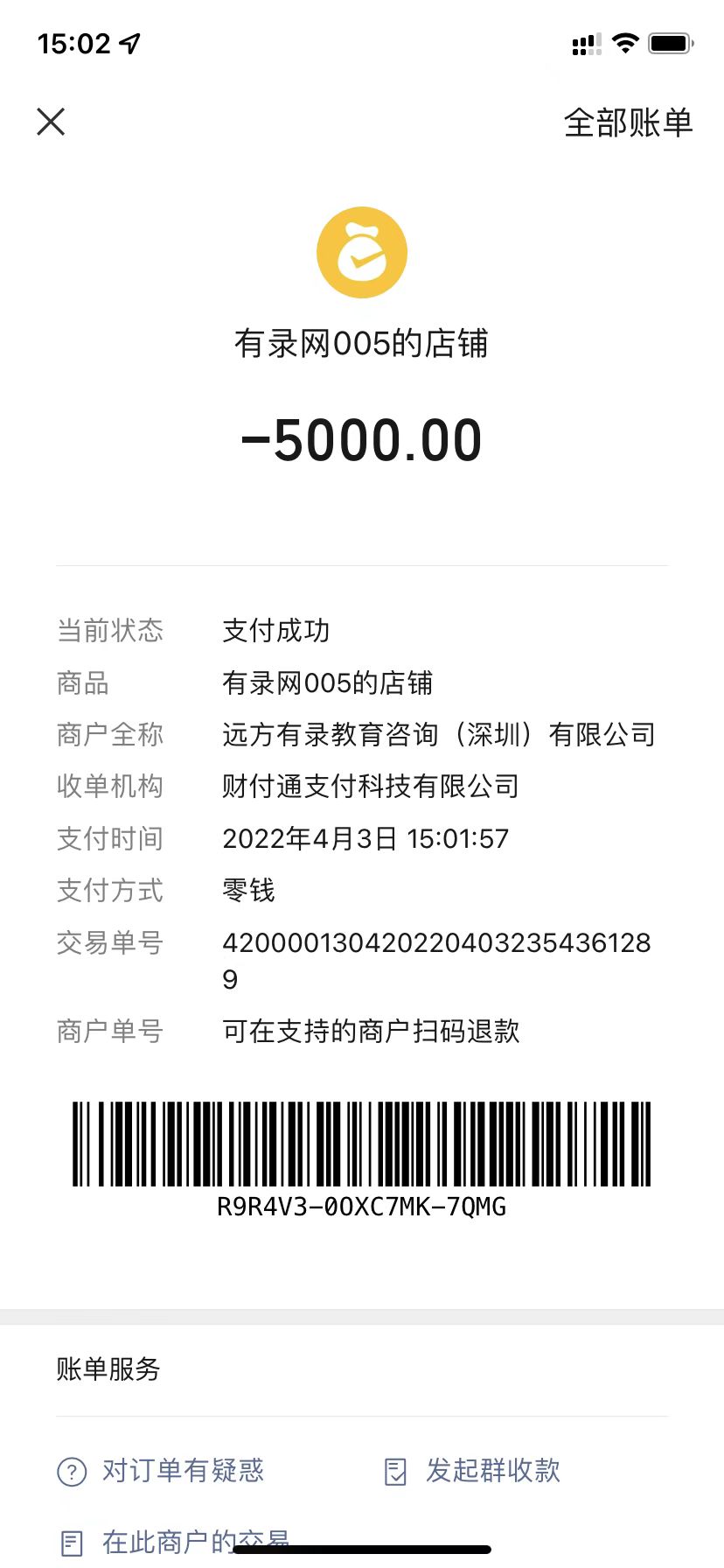View 在此商户的交易 transactions with this merchant
The width and height of the screenshot is (724, 1568).
click(175, 1541)
